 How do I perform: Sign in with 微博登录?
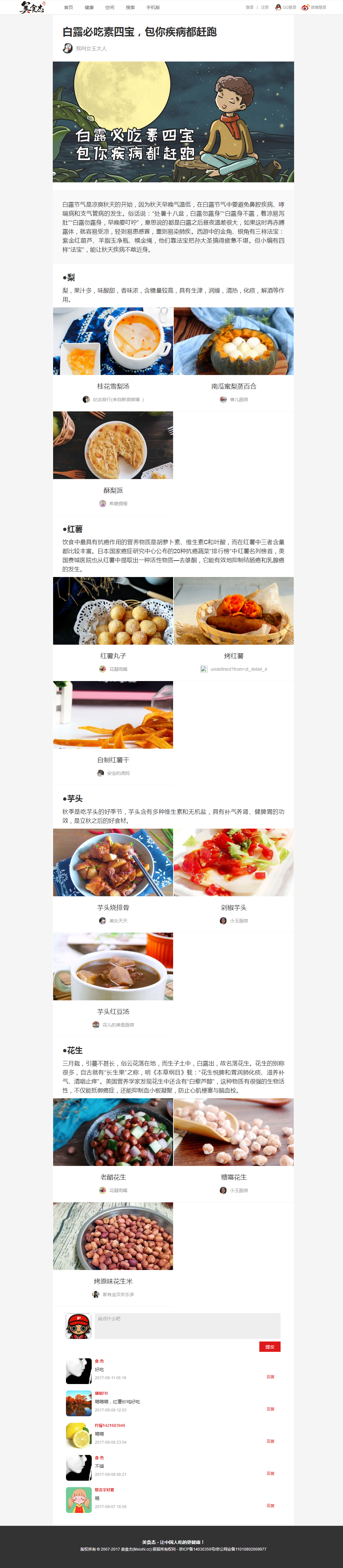[314, 8]
